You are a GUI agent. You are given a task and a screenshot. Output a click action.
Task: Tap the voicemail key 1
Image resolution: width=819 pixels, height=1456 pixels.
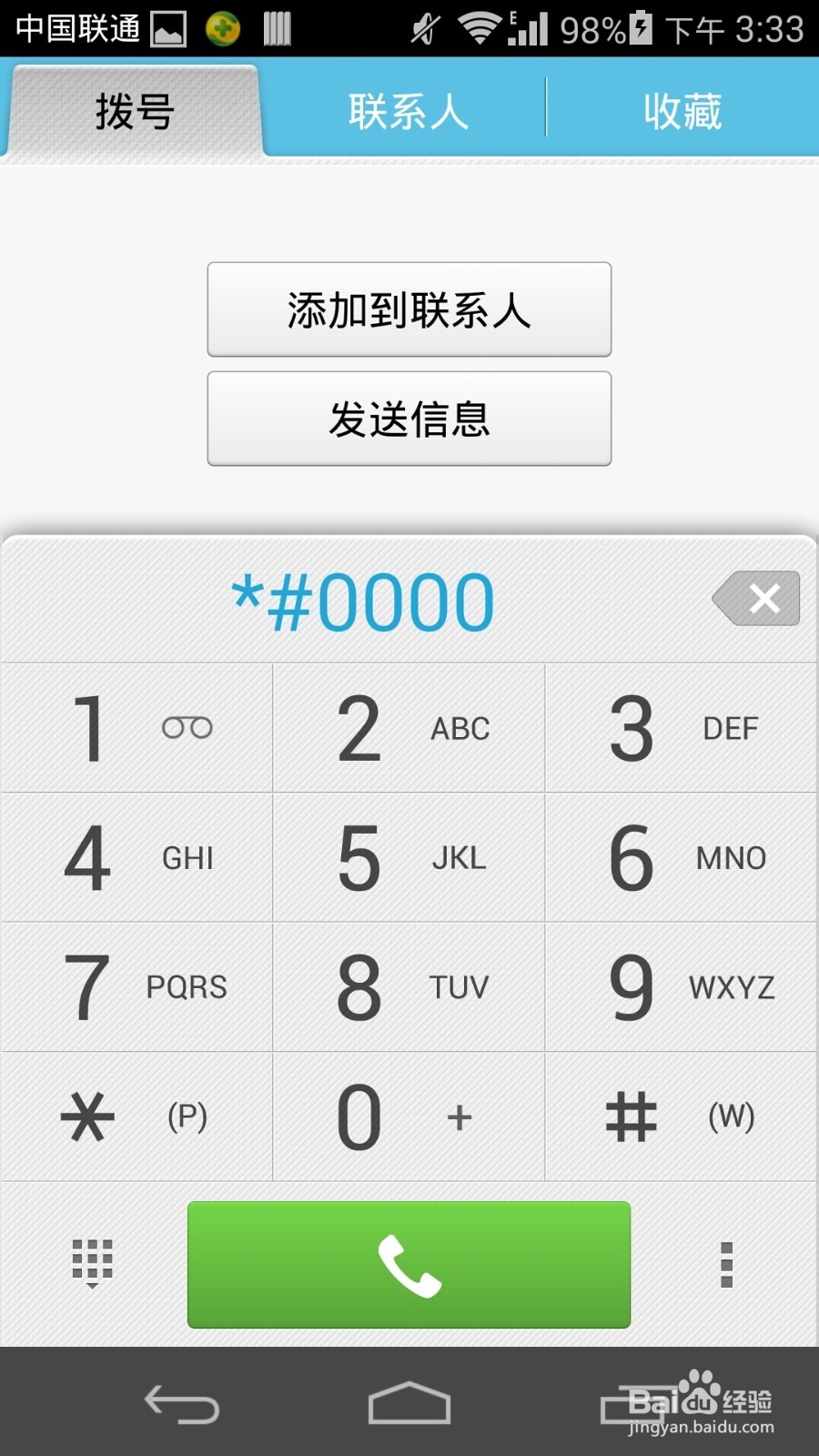pyautogui.click(x=136, y=728)
